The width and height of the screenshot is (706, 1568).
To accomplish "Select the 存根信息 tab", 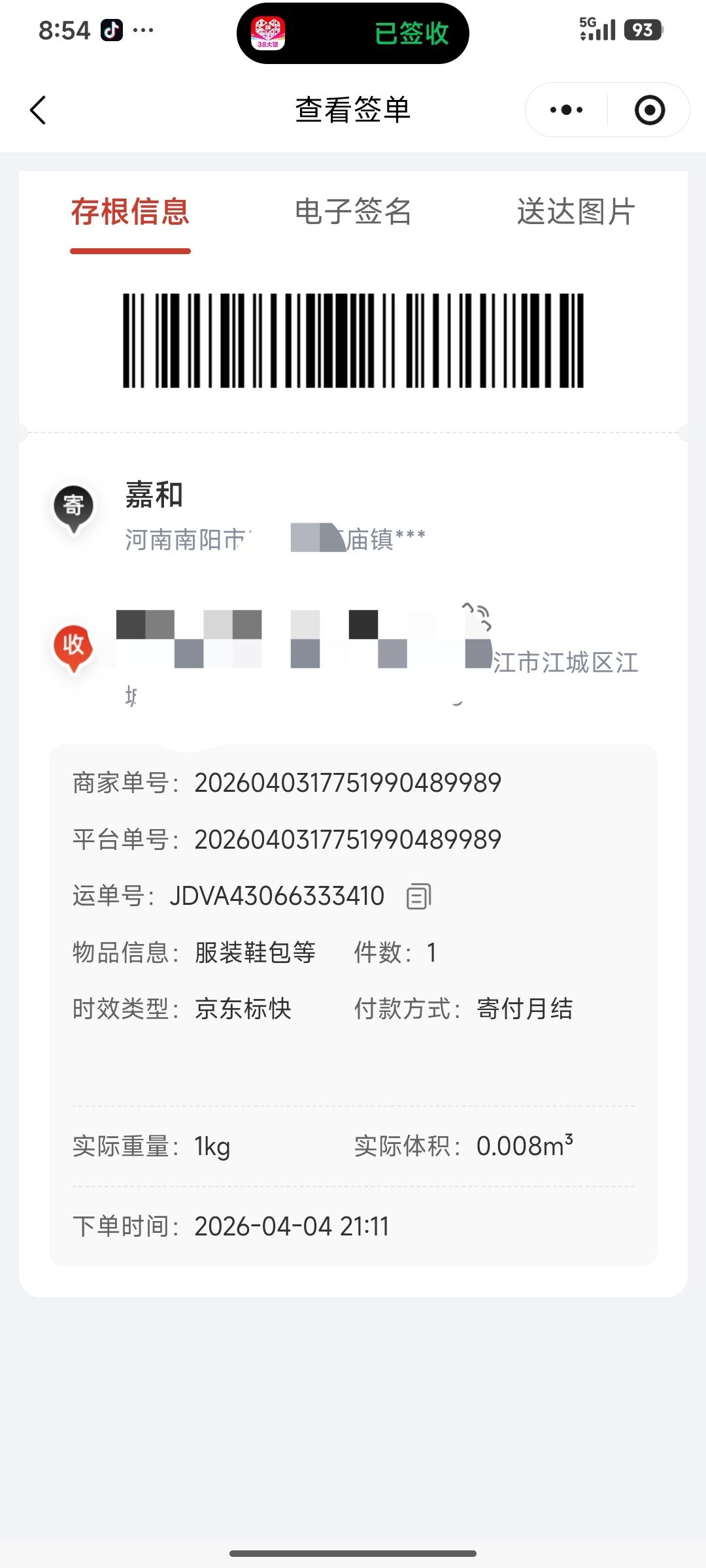I will point(130,212).
